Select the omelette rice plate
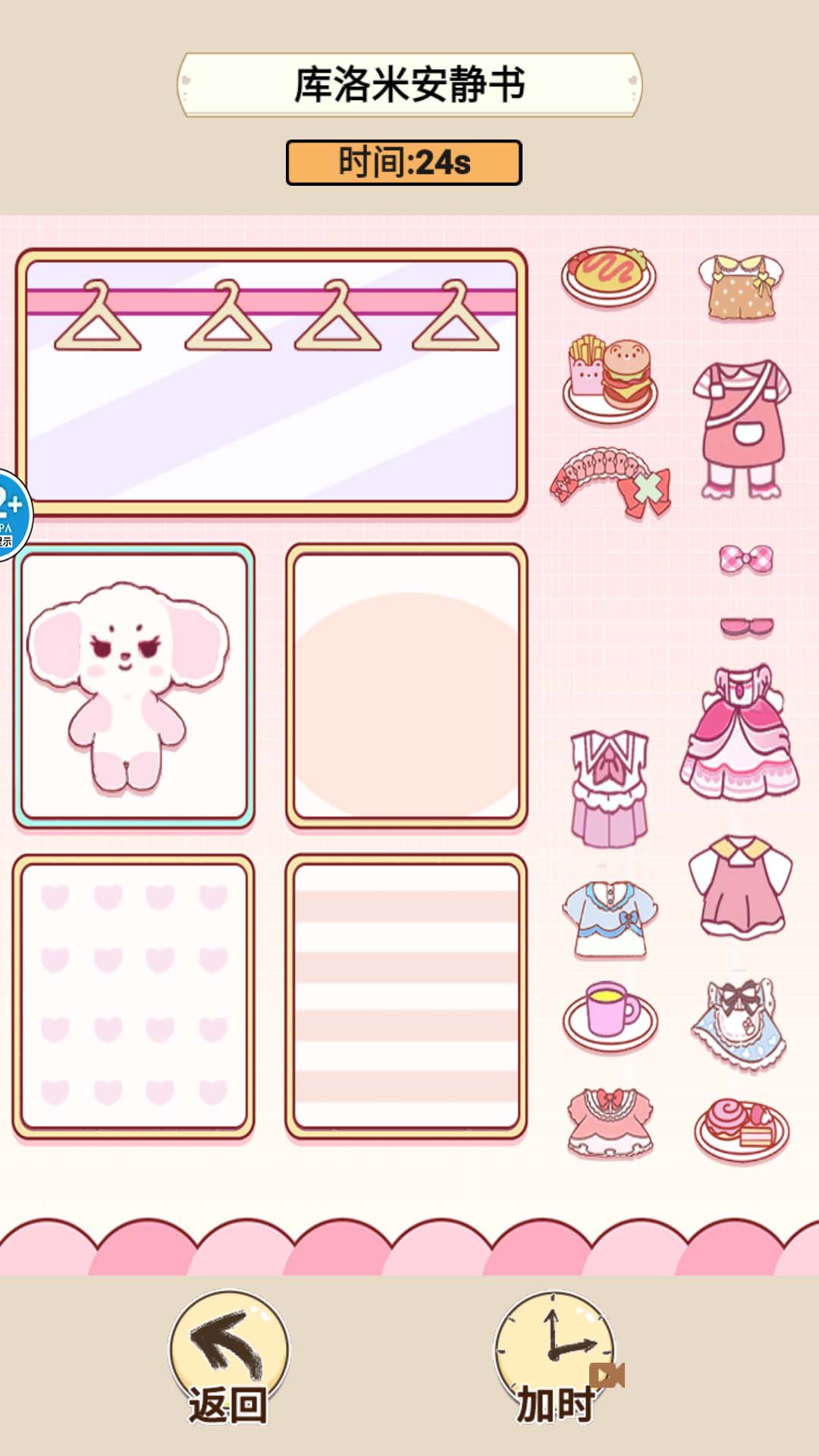819x1456 pixels. [x=608, y=276]
